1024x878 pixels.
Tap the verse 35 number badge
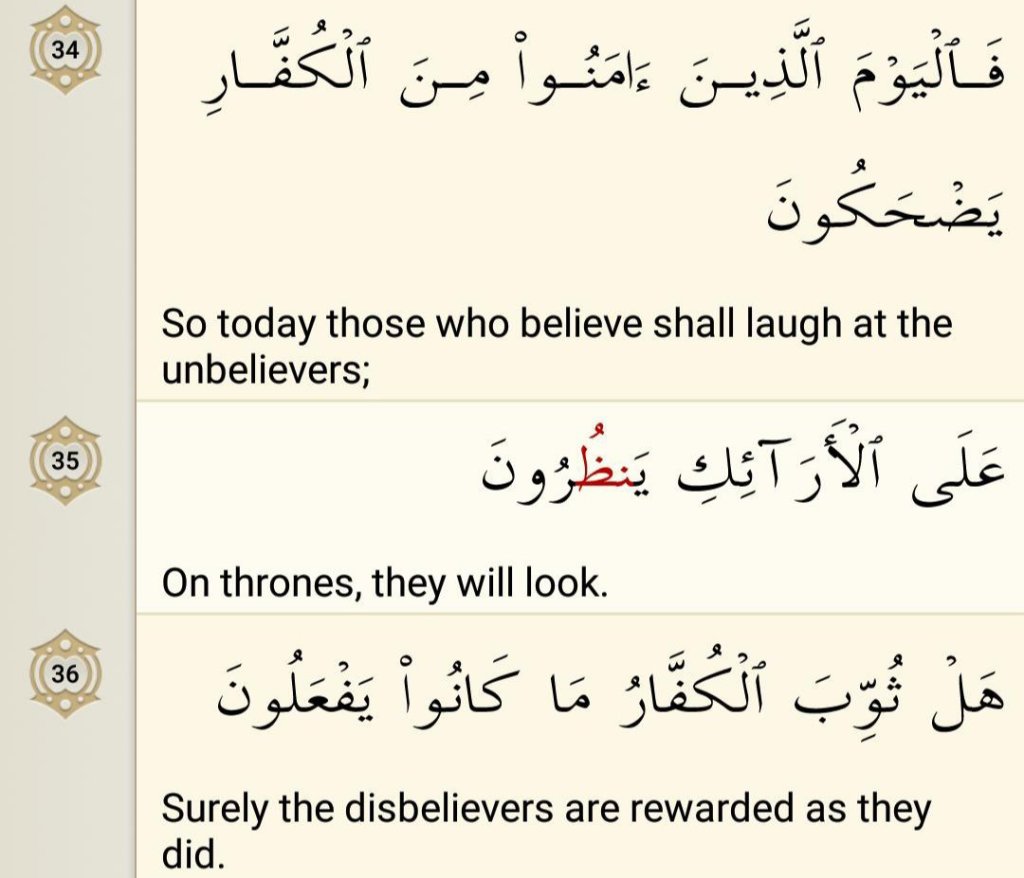click(x=65, y=461)
